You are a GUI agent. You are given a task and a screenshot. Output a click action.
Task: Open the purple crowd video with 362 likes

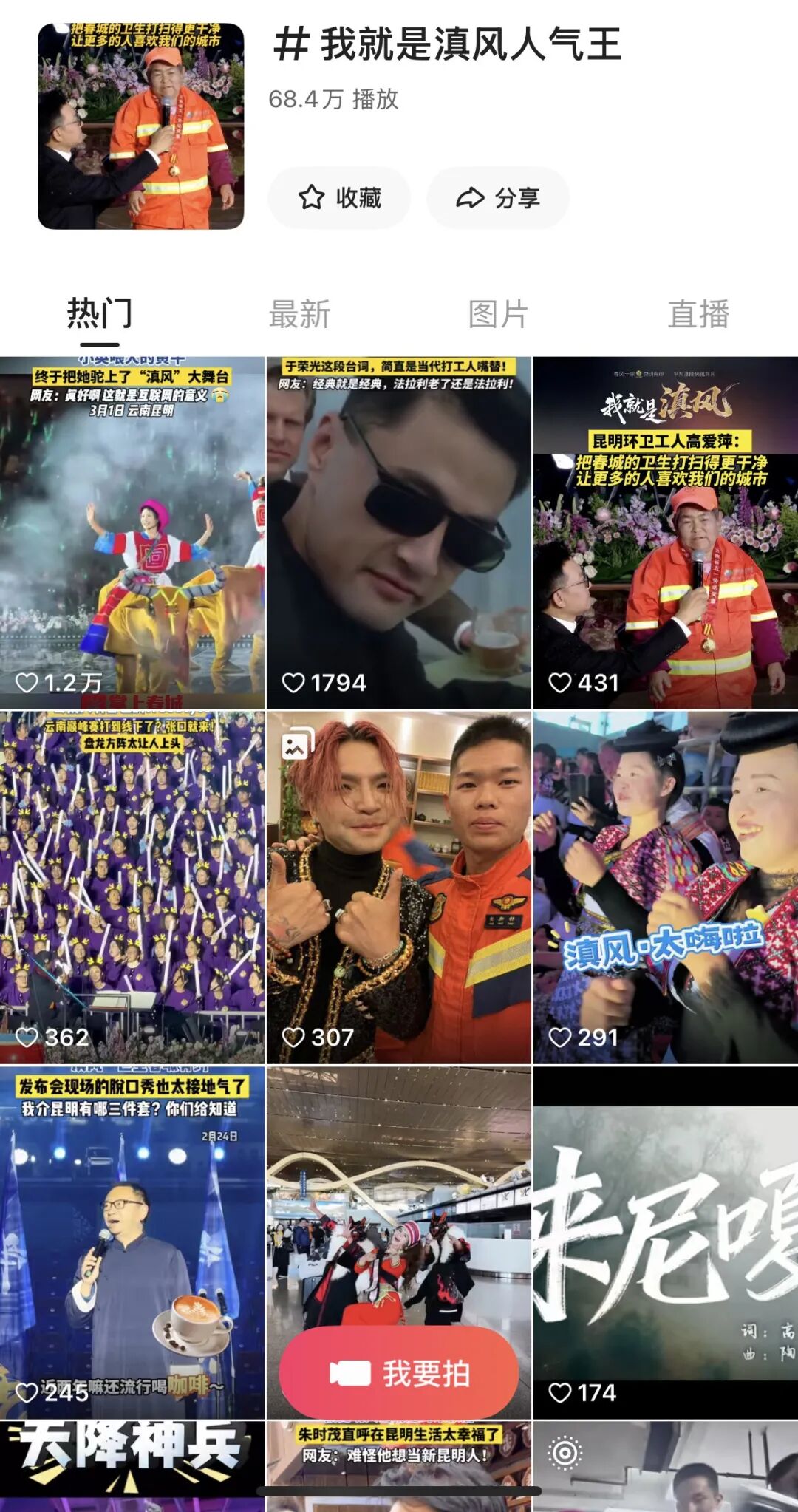click(x=132, y=887)
